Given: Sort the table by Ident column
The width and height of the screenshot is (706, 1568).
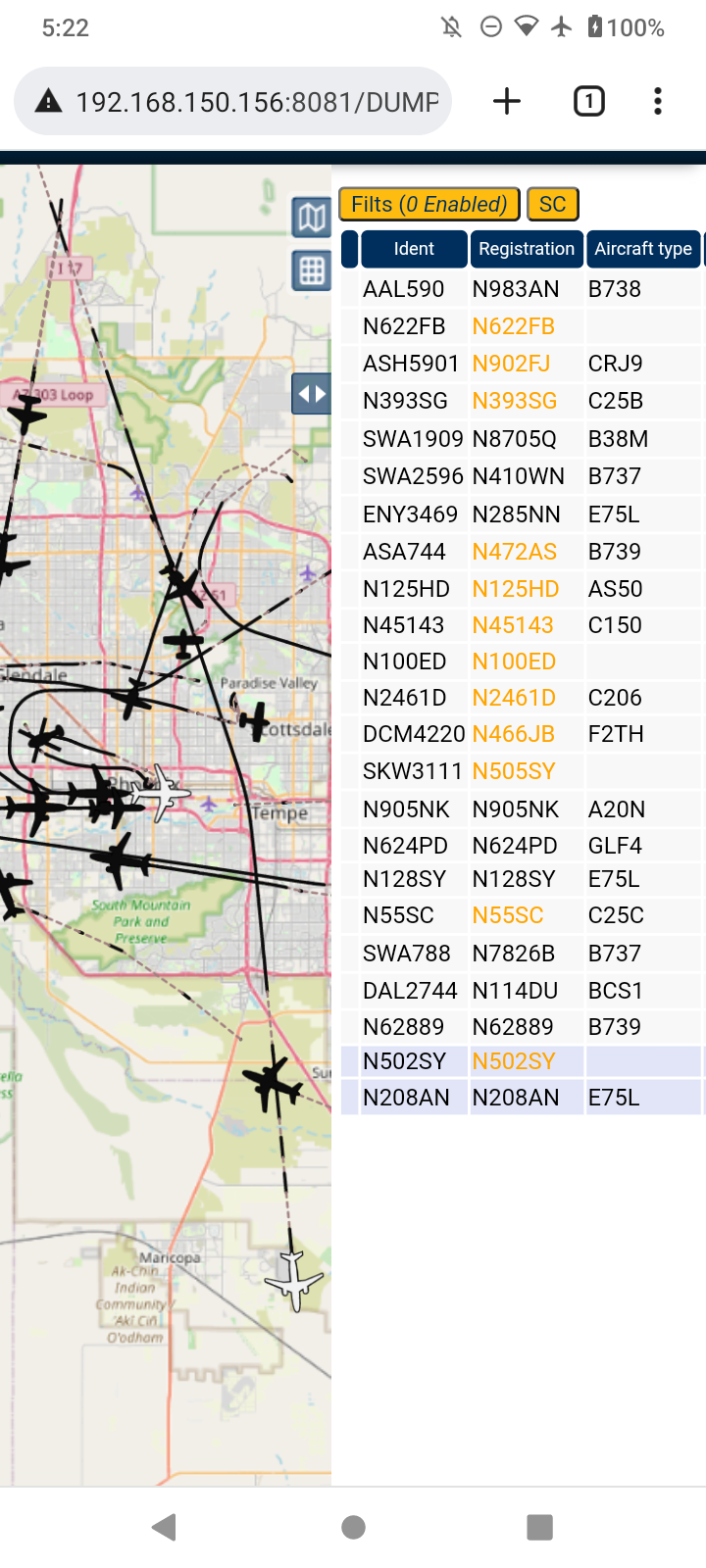Looking at the screenshot, I should pyautogui.click(x=414, y=249).
